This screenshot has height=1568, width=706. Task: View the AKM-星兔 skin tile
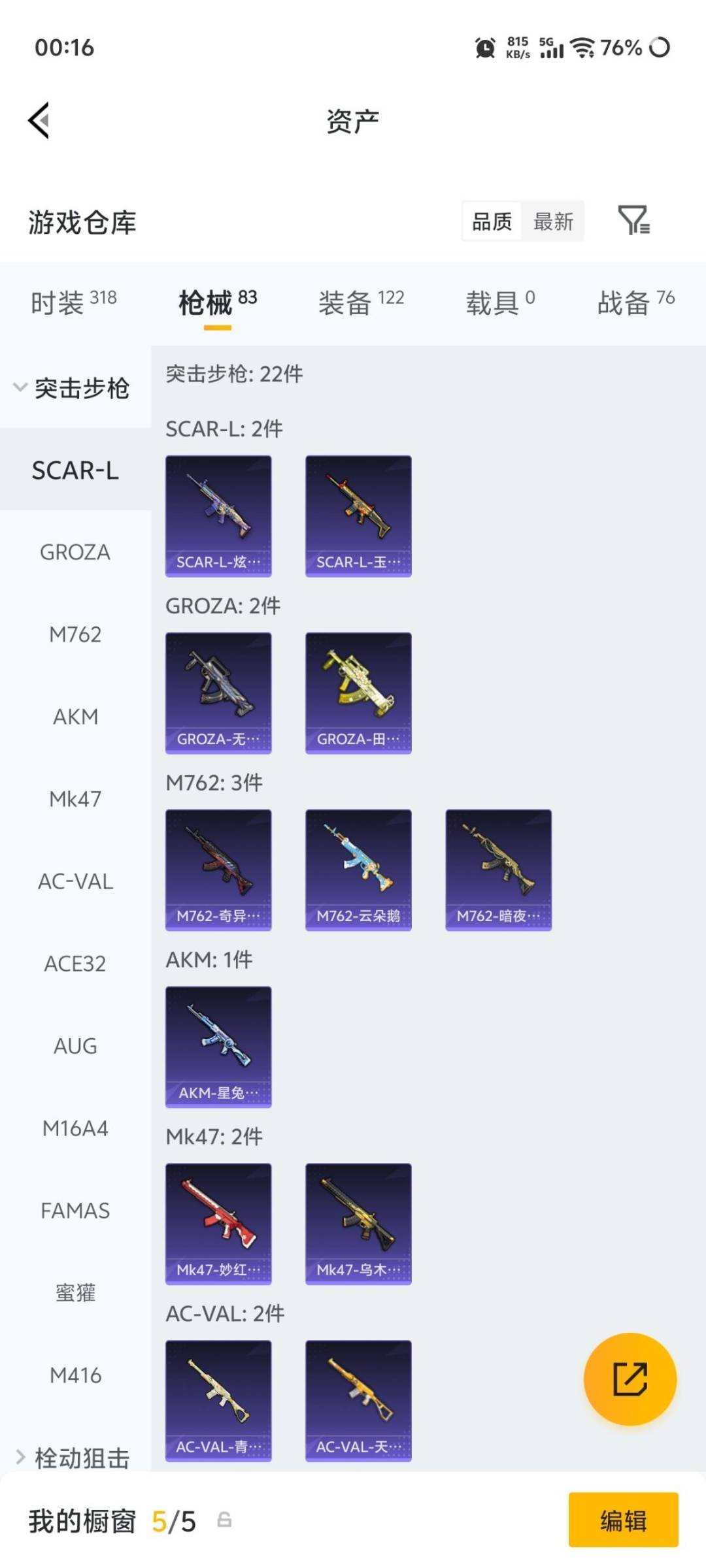pyautogui.click(x=218, y=1047)
